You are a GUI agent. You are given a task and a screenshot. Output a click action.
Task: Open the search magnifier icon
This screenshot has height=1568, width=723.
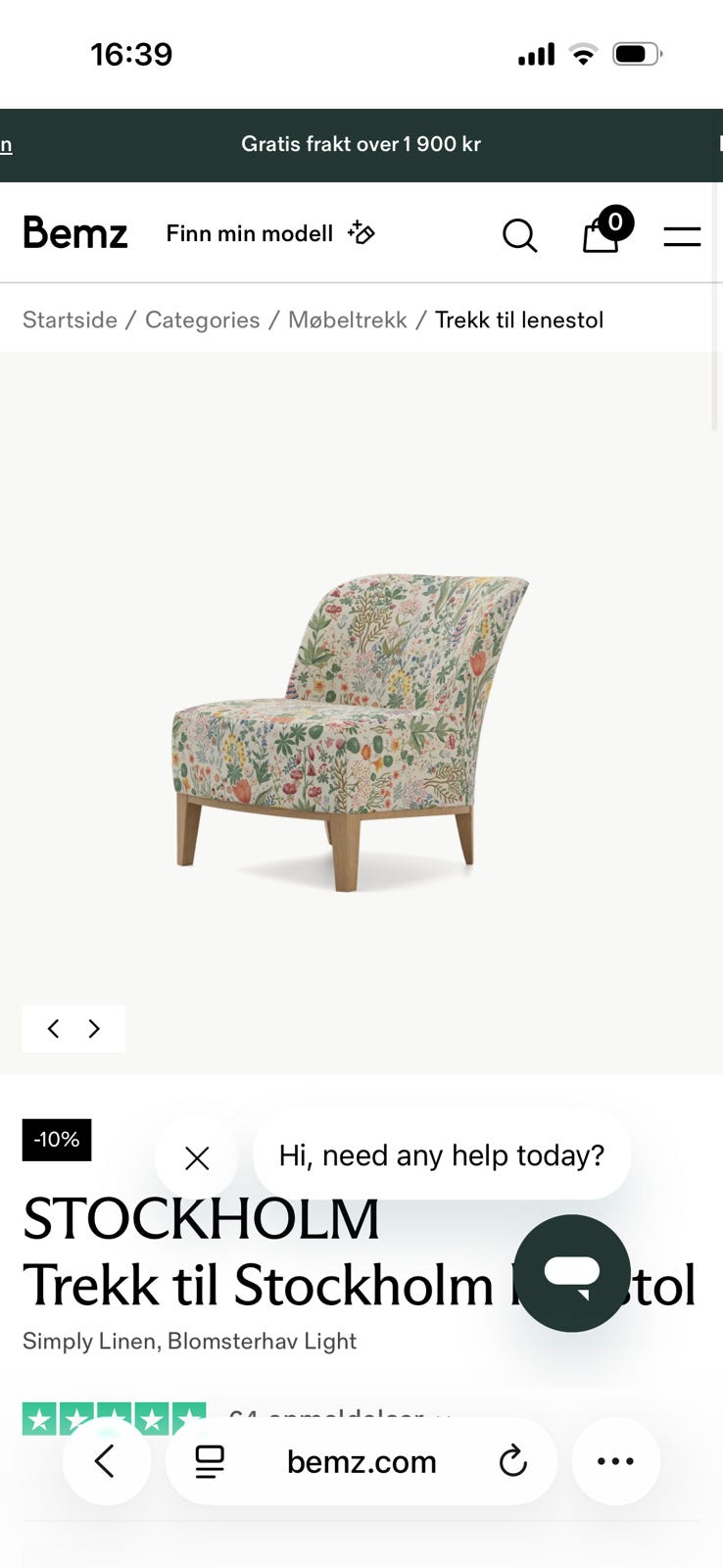[519, 235]
